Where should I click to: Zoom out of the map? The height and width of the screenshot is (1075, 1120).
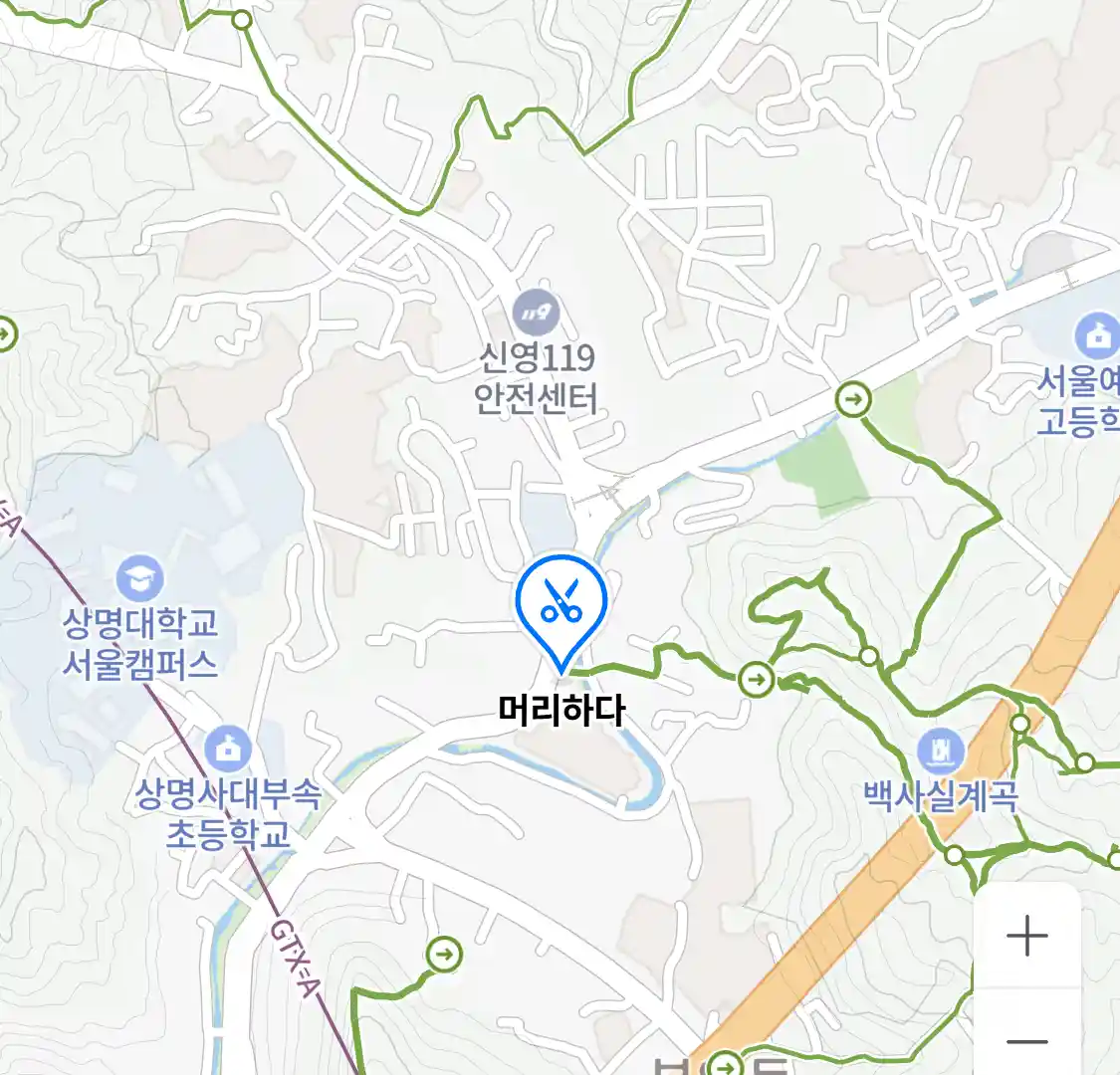click(1026, 1041)
